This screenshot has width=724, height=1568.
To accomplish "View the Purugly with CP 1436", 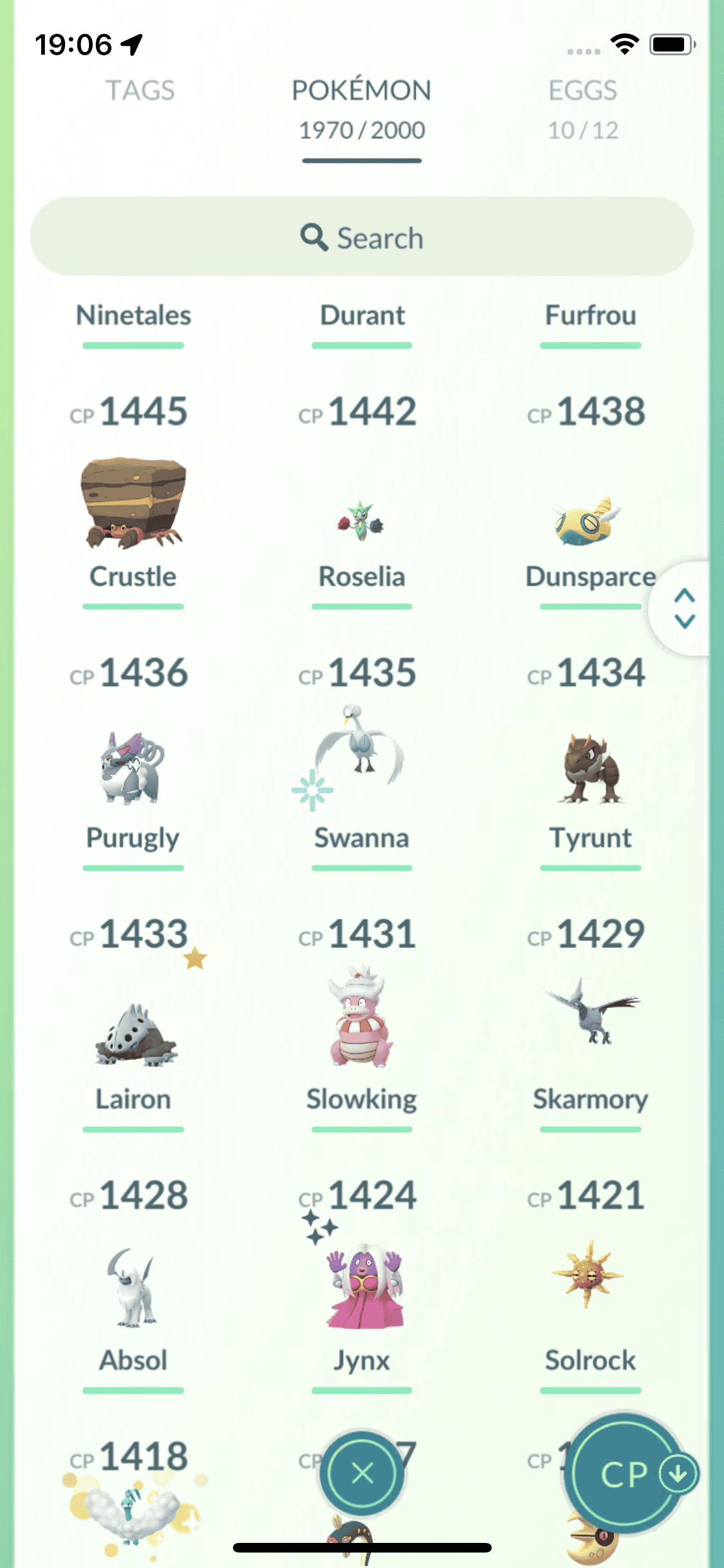I will pyautogui.click(x=133, y=767).
